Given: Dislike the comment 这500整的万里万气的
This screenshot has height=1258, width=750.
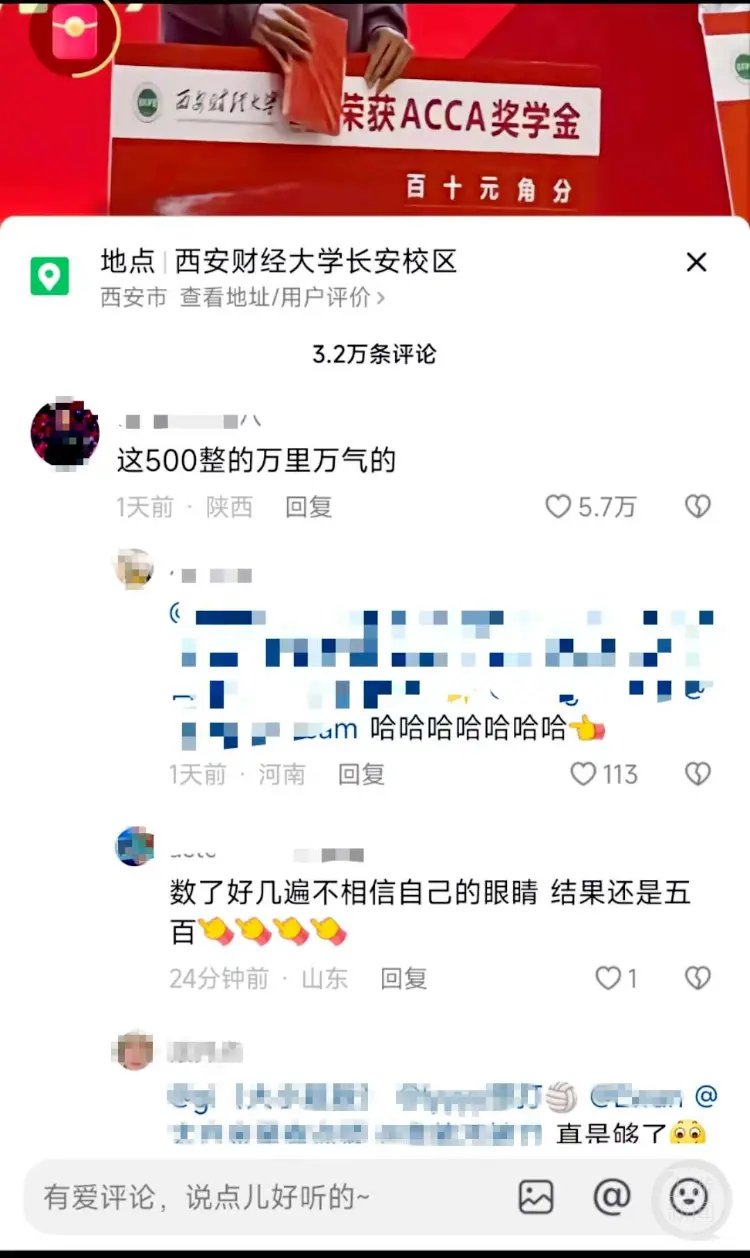Looking at the screenshot, I should pos(697,507).
